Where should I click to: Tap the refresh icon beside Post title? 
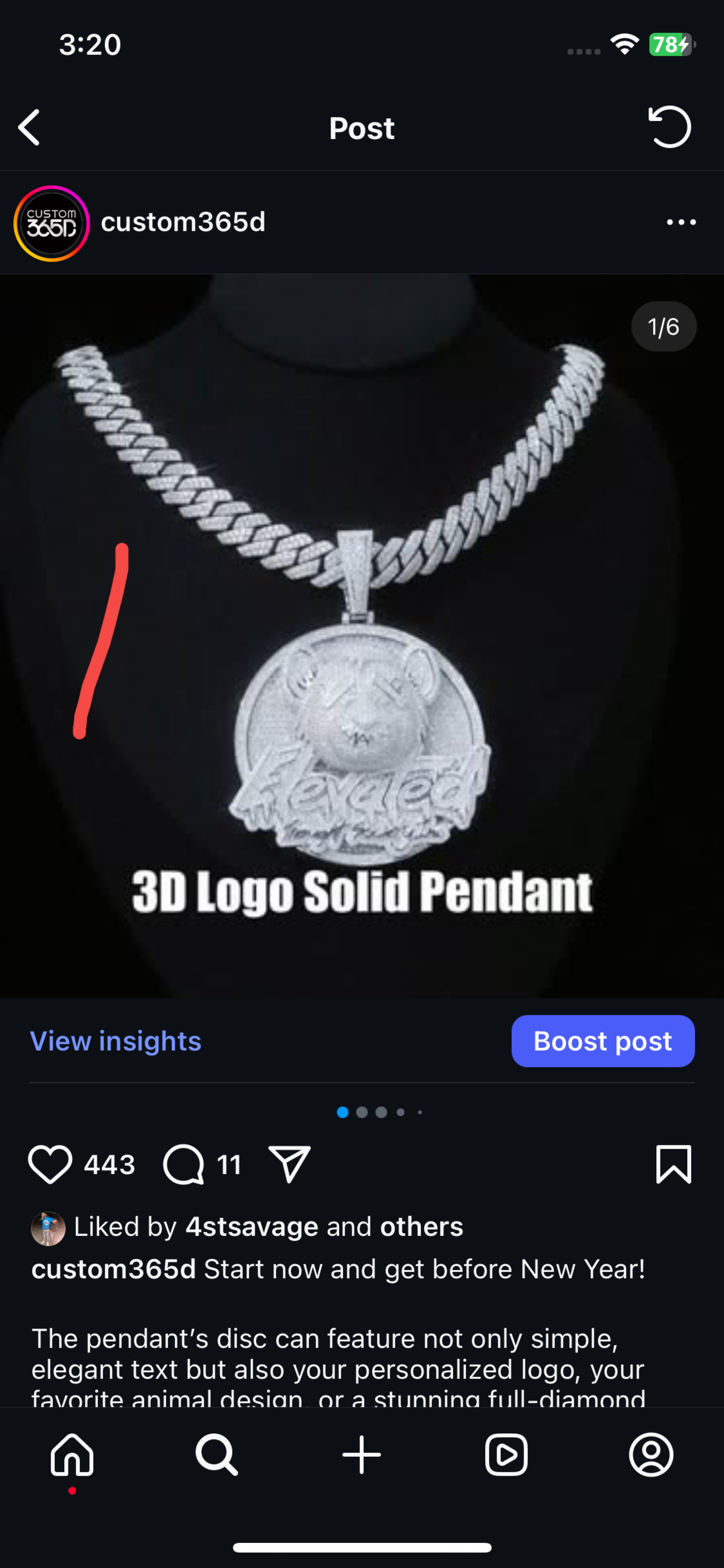point(670,127)
